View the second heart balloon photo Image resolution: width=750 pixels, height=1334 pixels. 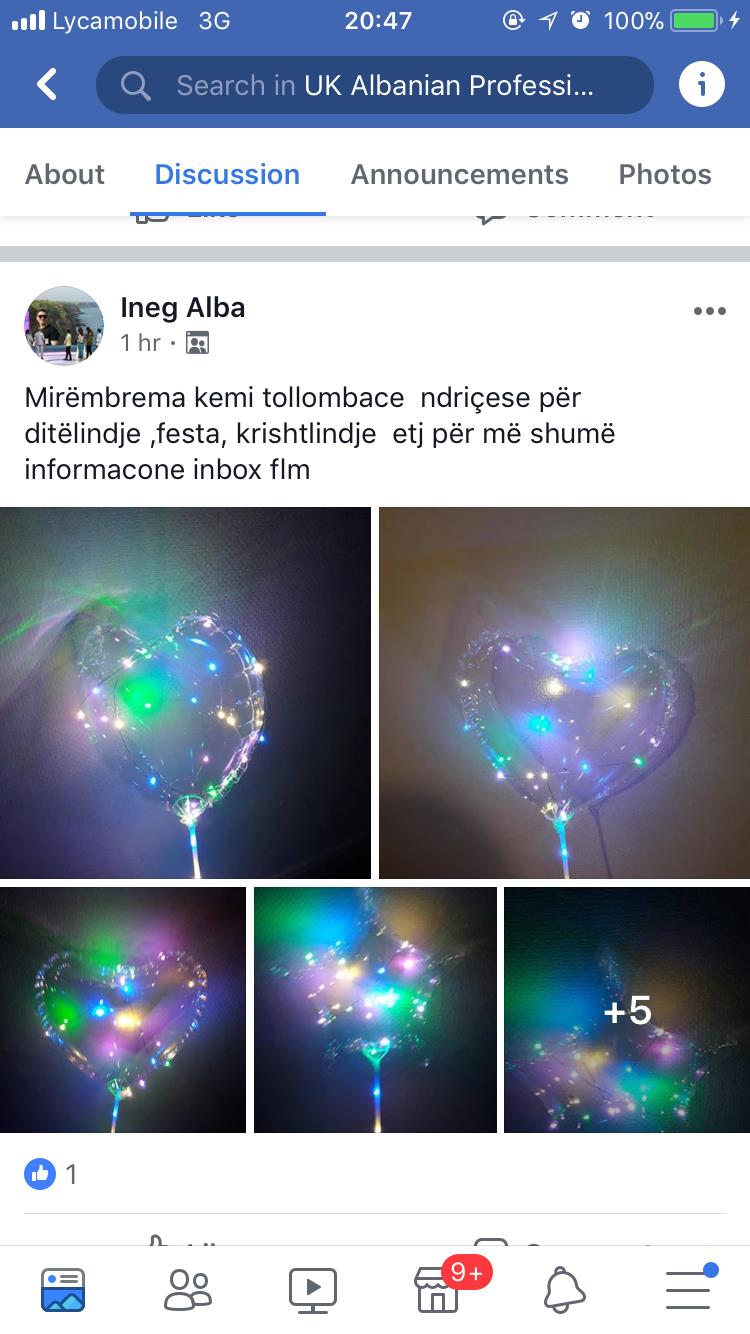pyautogui.click(x=564, y=692)
